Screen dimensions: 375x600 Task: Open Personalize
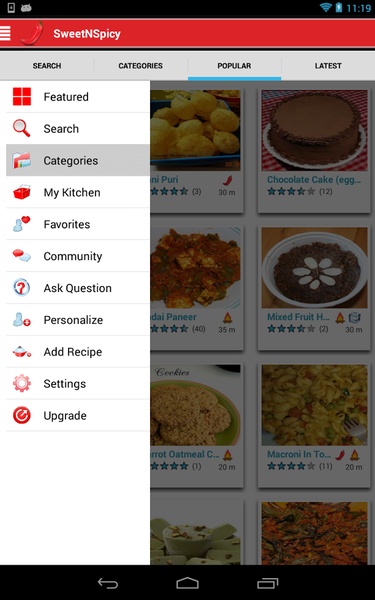click(x=78, y=320)
